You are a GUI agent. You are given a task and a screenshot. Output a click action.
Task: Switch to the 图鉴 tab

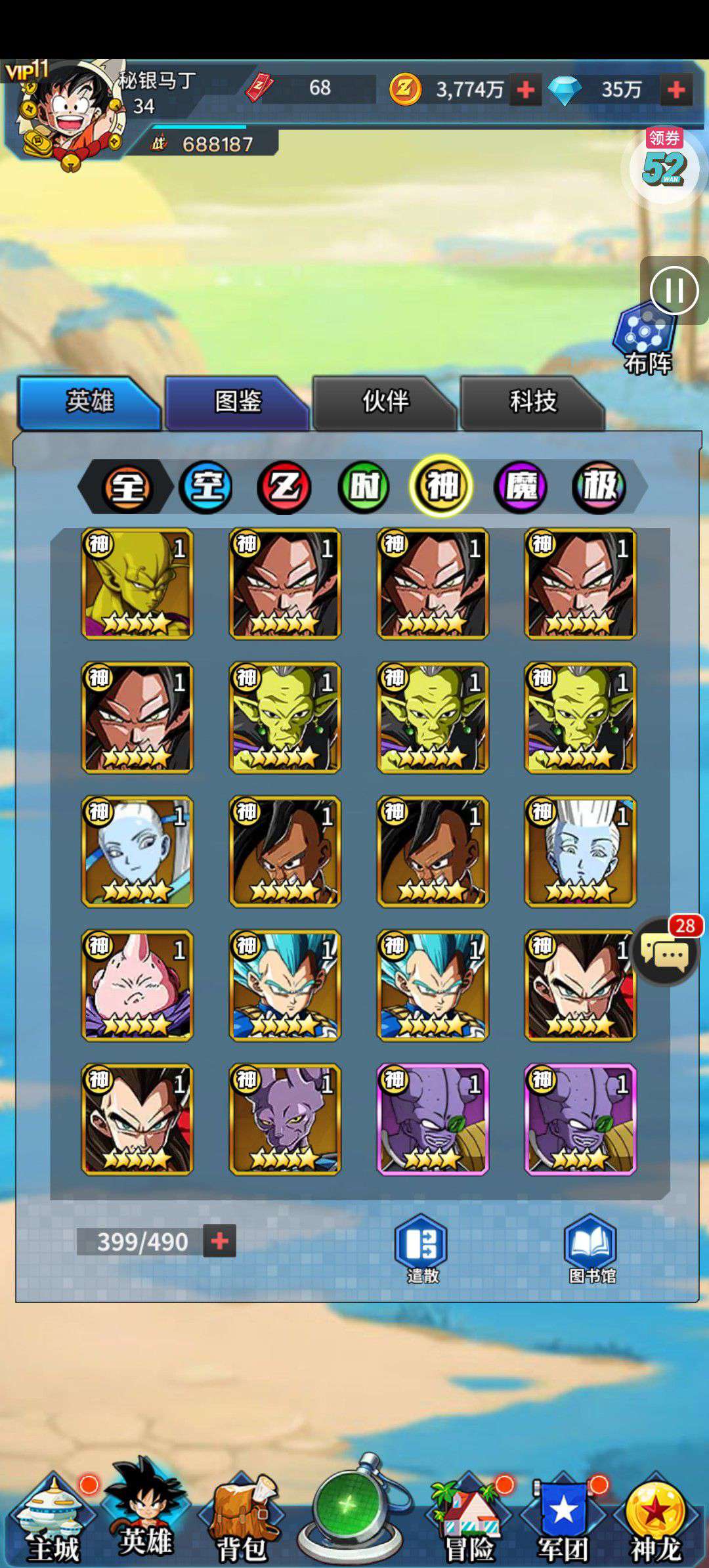[237, 402]
